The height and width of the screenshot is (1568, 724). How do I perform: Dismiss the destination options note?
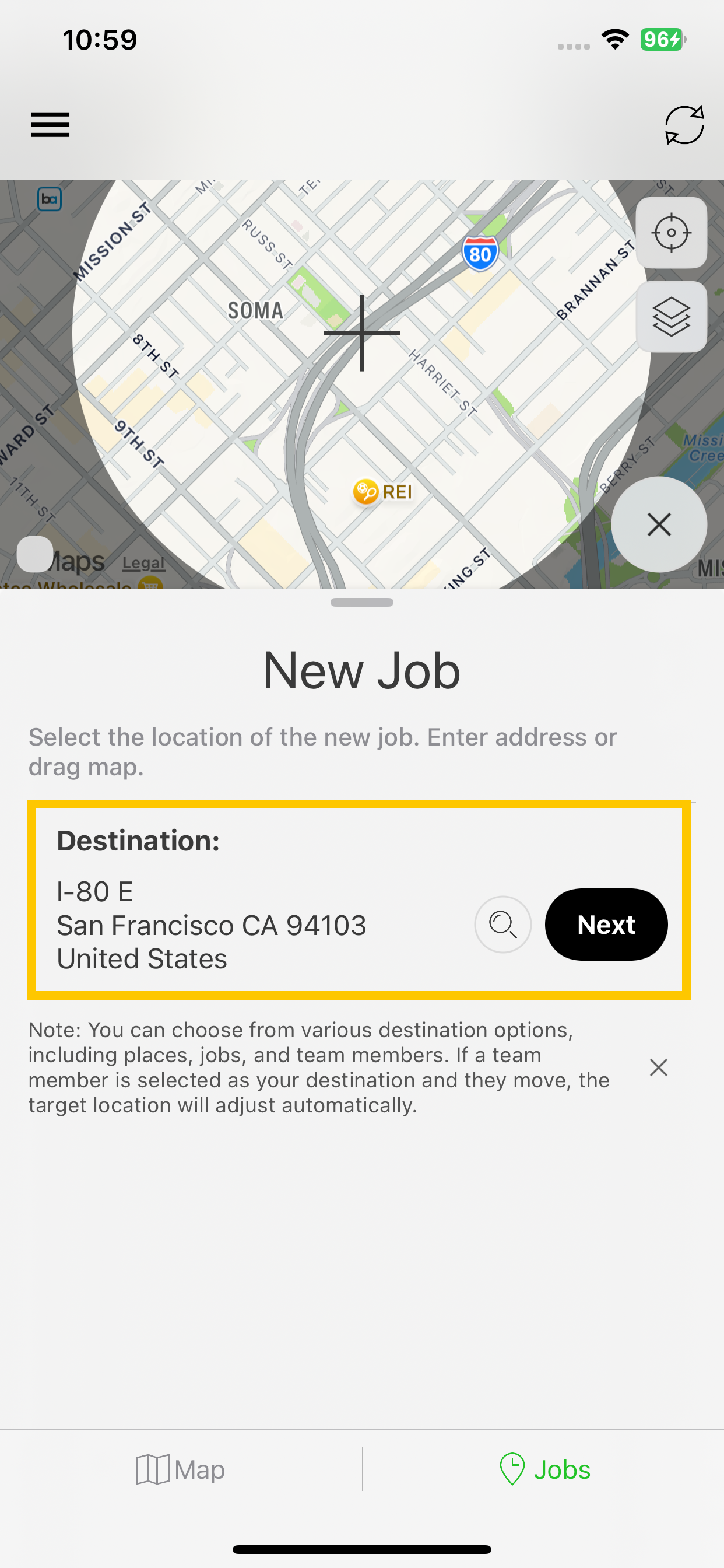click(x=658, y=1067)
